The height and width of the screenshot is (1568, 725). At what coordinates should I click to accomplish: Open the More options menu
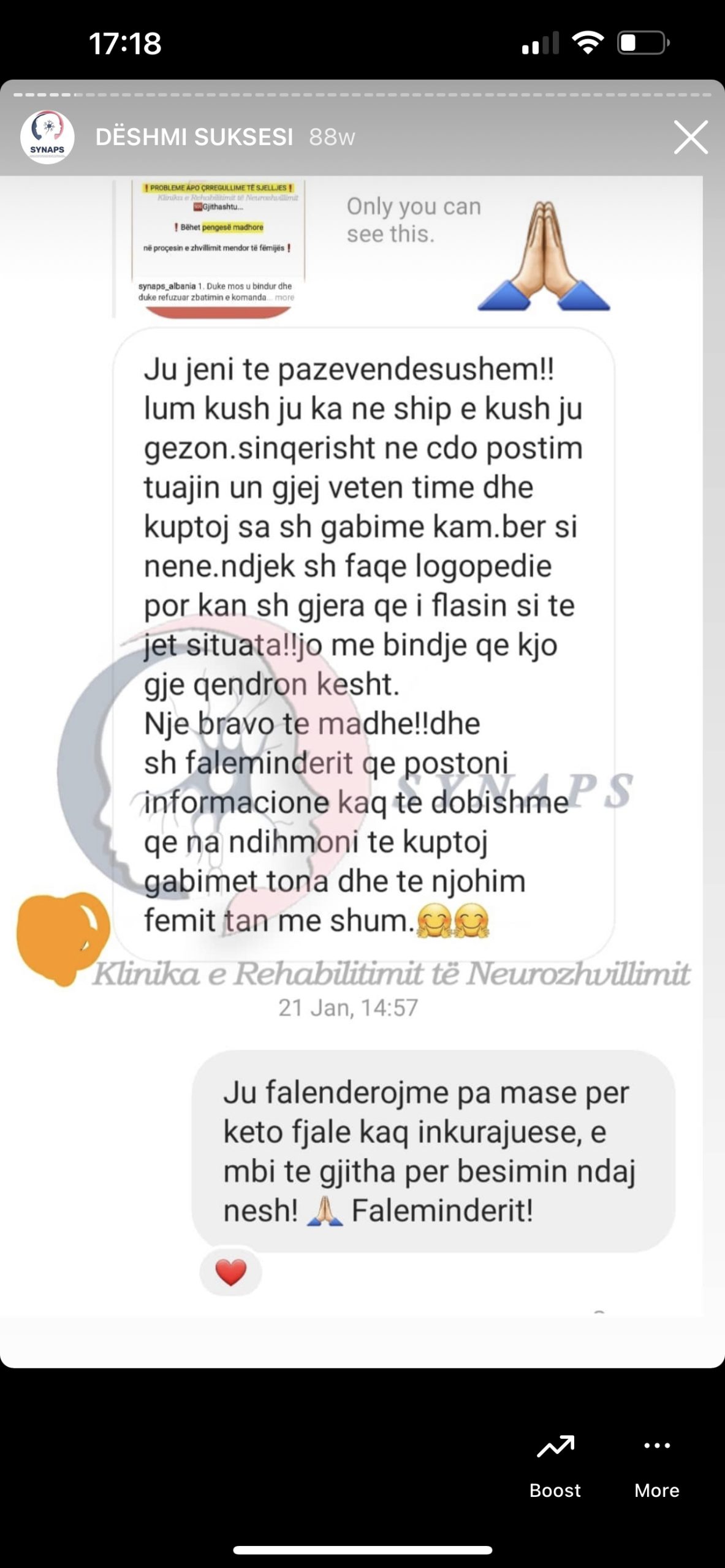click(x=656, y=1466)
